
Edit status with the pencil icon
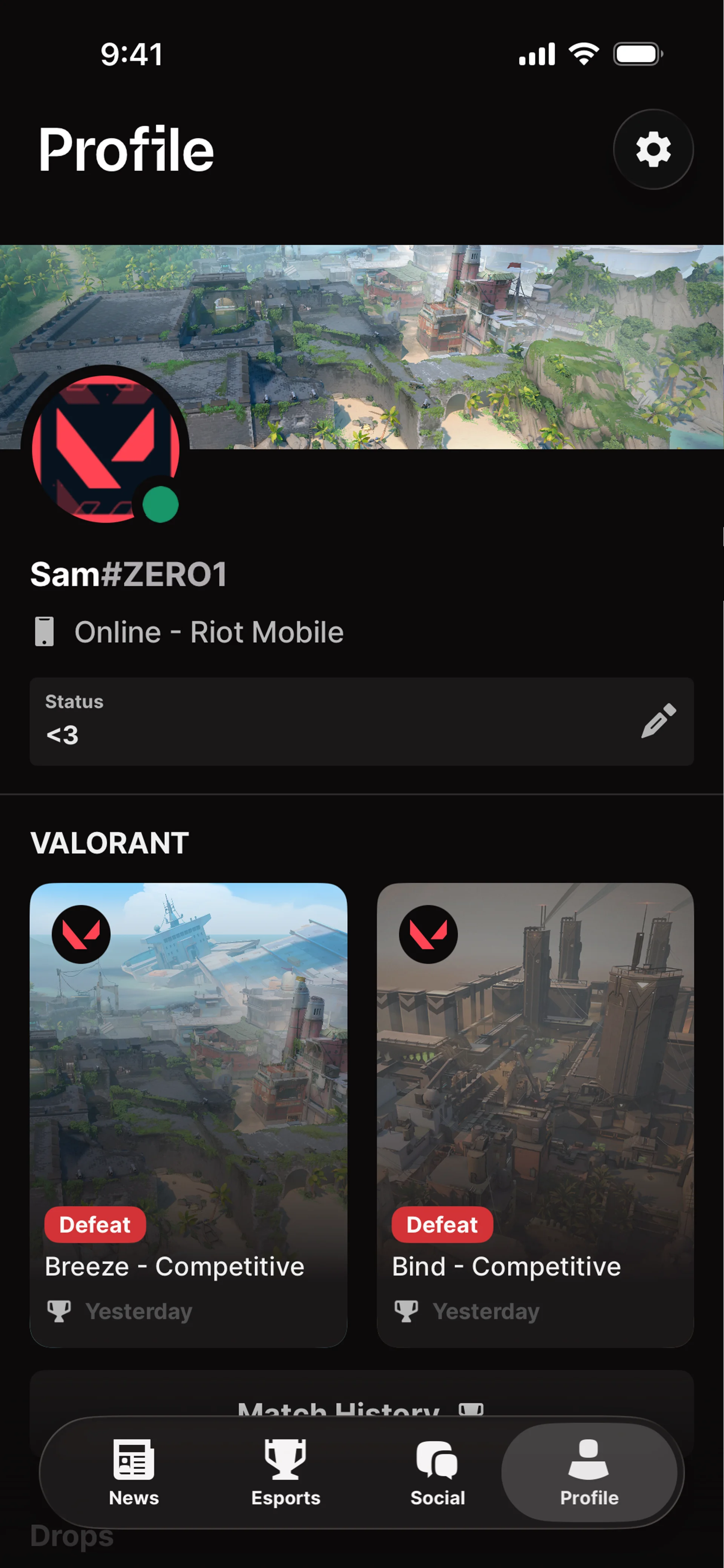coord(658,721)
